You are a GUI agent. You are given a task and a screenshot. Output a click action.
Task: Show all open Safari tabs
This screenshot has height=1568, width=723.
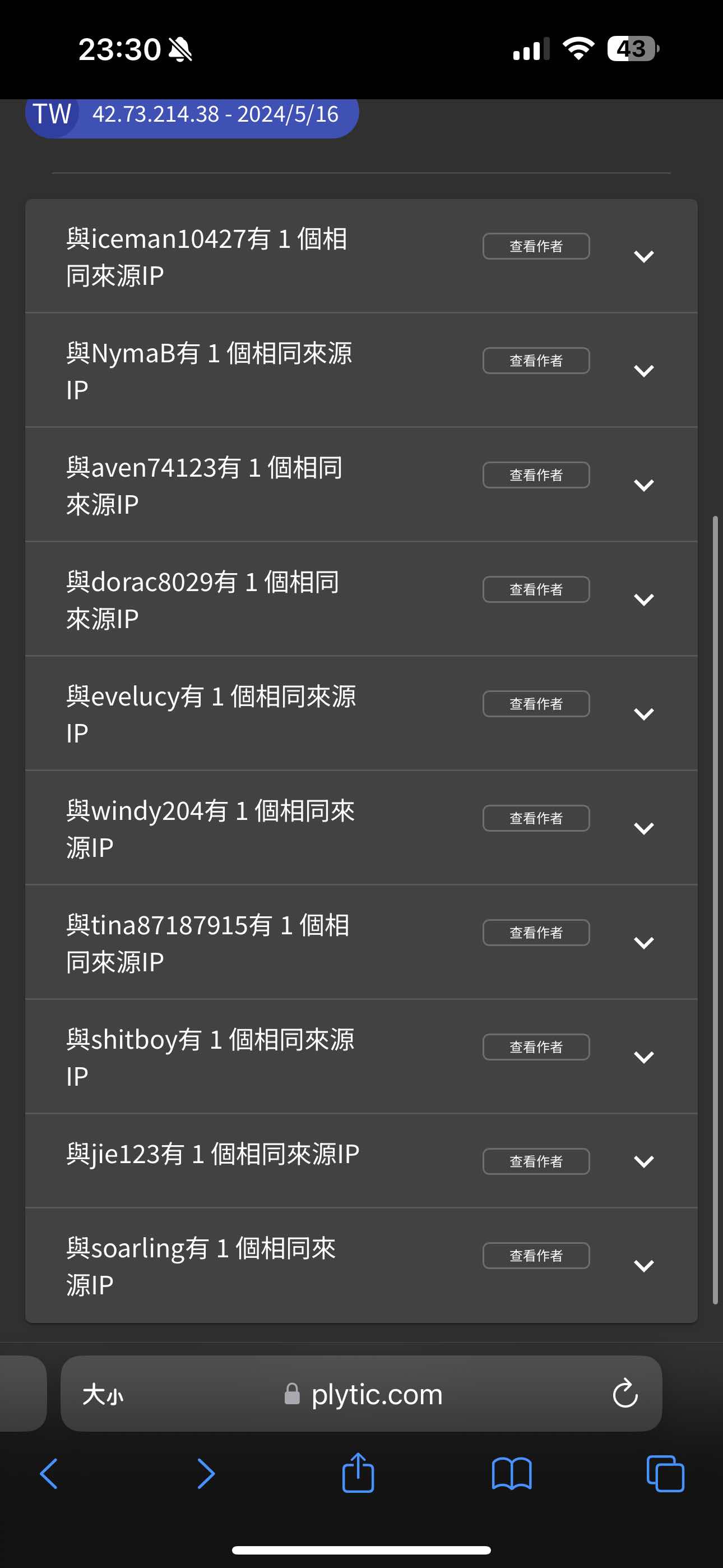(x=665, y=1474)
